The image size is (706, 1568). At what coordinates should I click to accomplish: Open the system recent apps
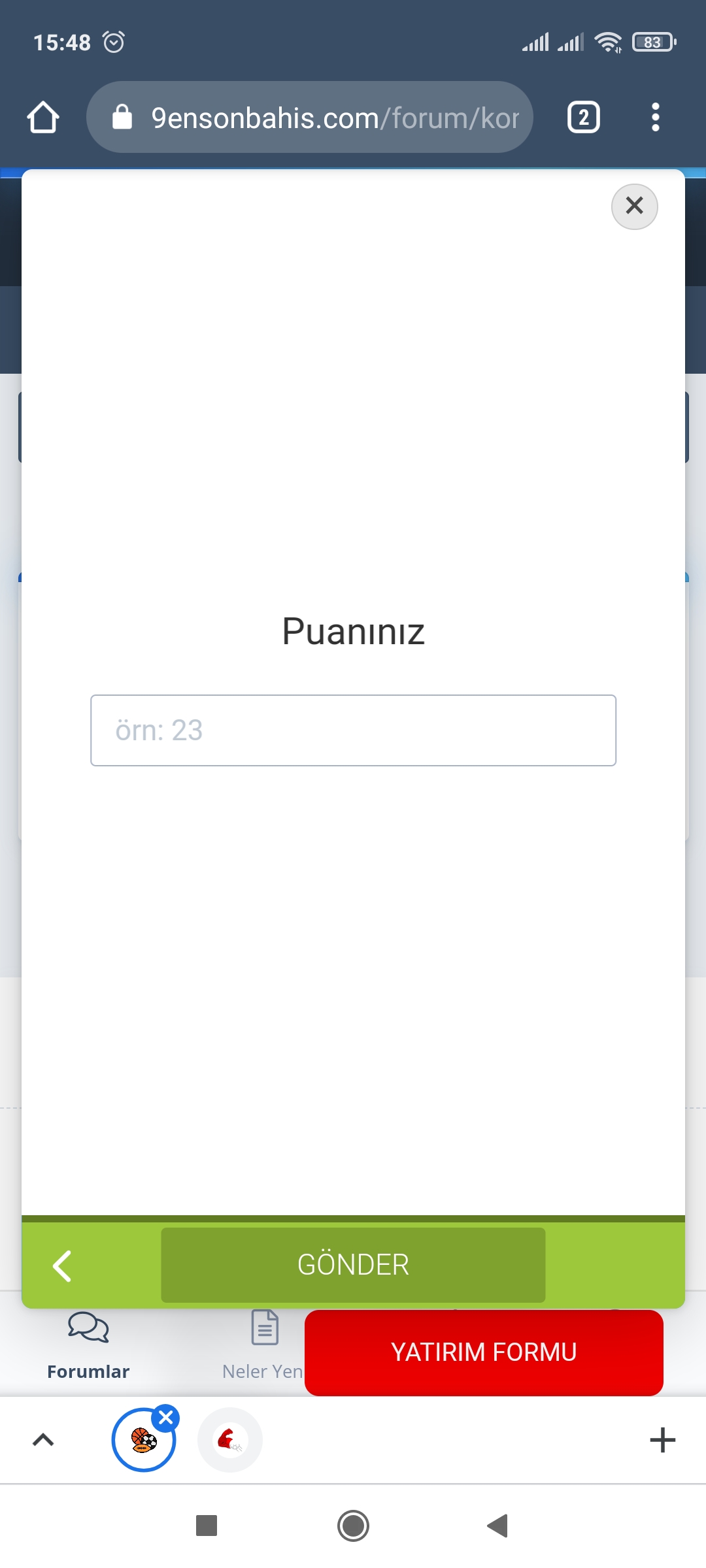pyautogui.click(x=207, y=1526)
